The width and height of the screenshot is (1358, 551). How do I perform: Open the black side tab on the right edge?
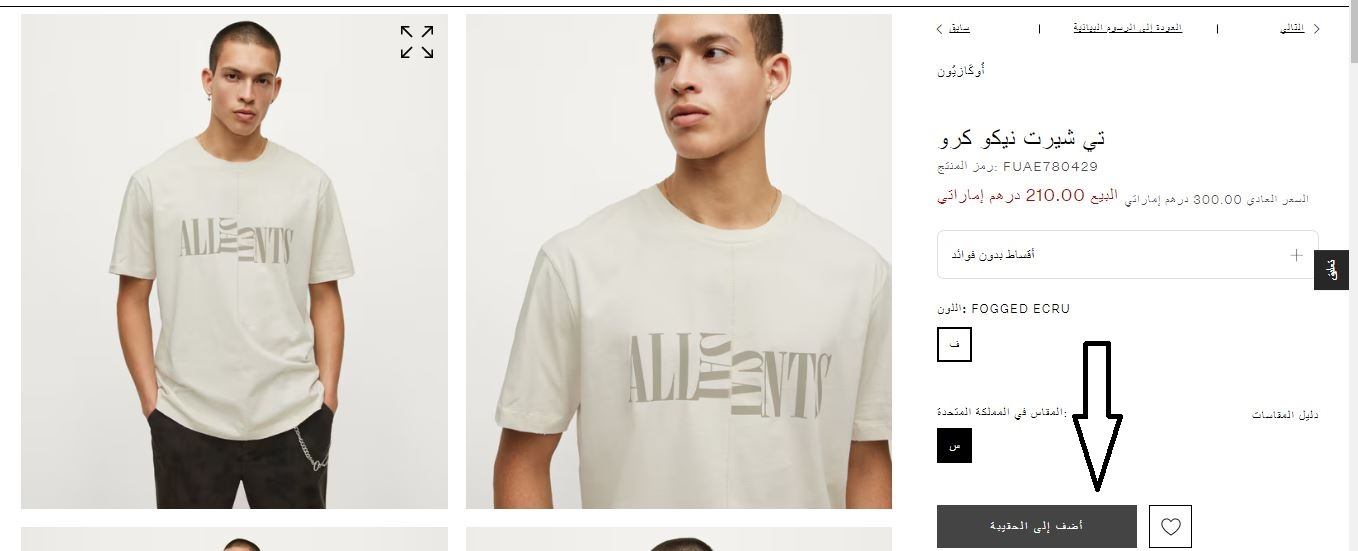1331,270
